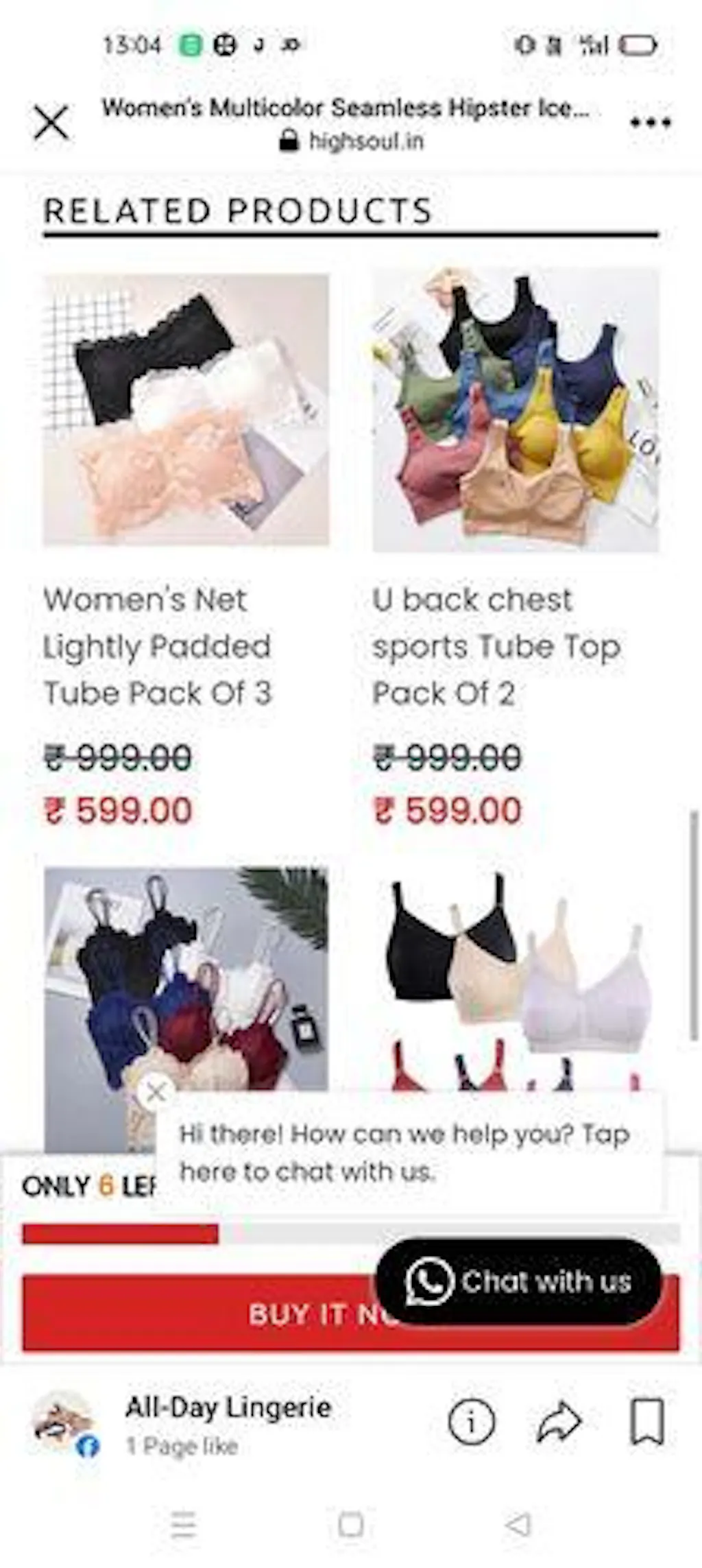The height and width of the screenshot is (1568, 702).
Task: Share this page
Action: (559, 1423)
